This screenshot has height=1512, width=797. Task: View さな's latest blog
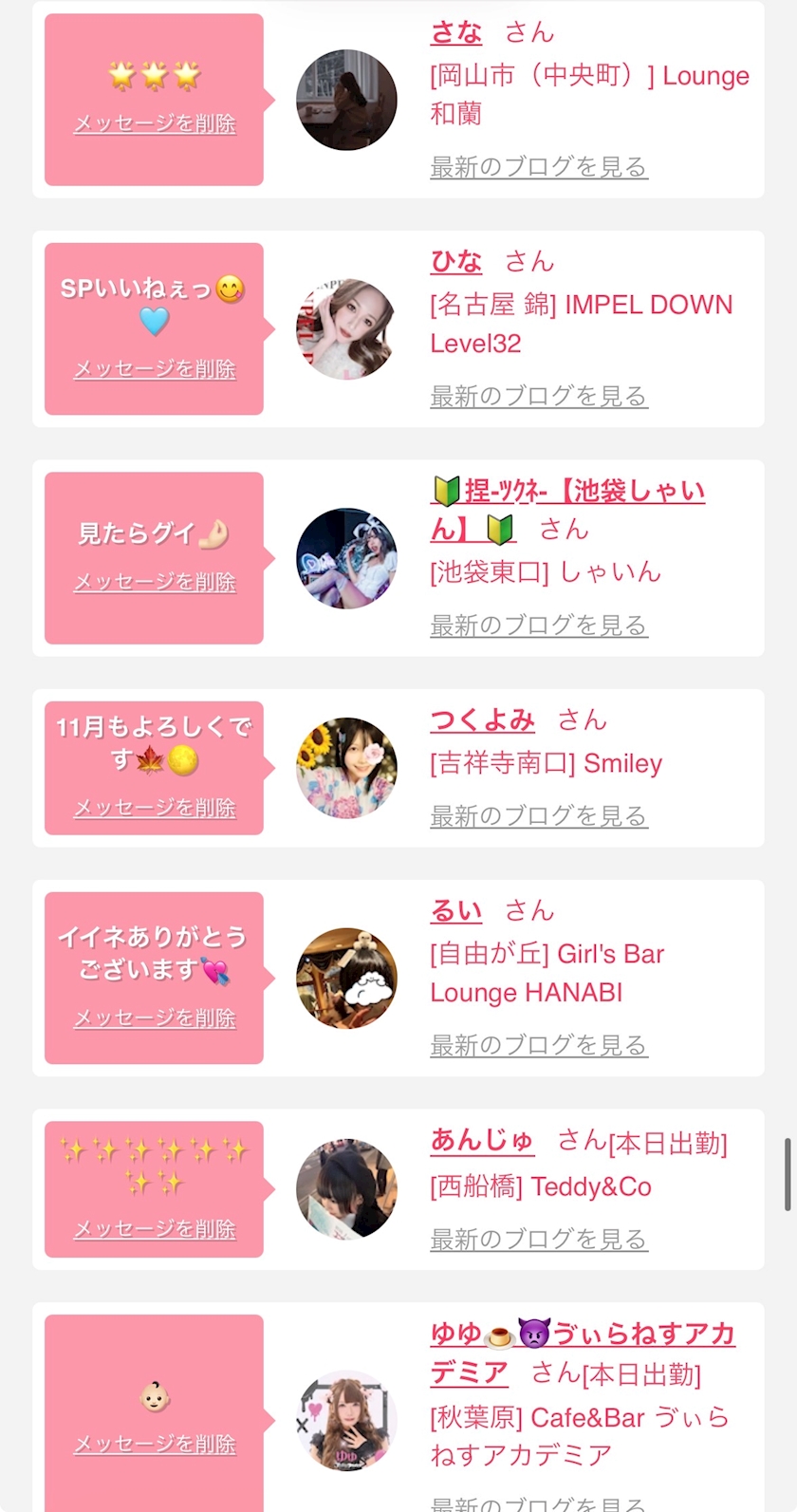[x=538, y=167]
